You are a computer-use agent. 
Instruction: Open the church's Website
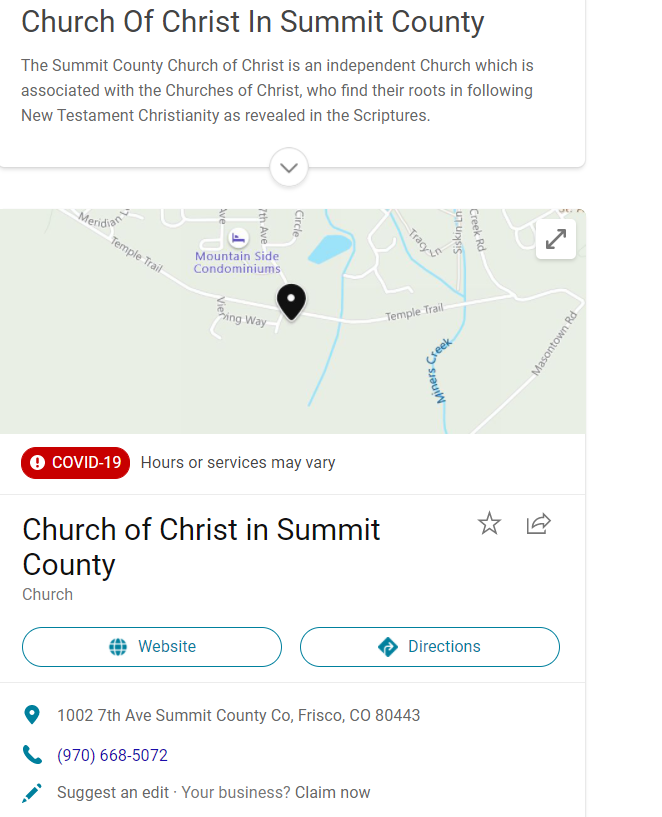[x=152, y=647]
